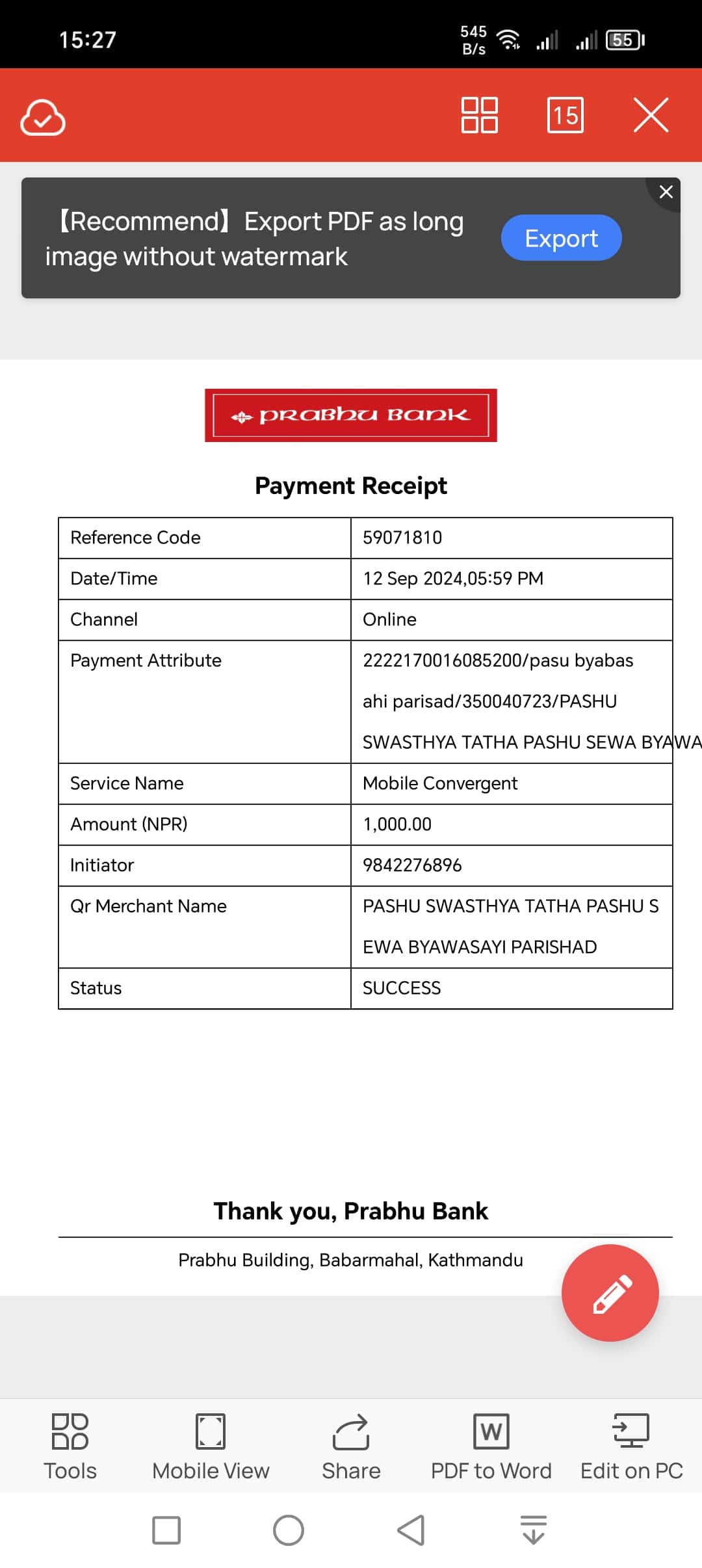Open the page thumbnails grid view

[x=480, y=115]
